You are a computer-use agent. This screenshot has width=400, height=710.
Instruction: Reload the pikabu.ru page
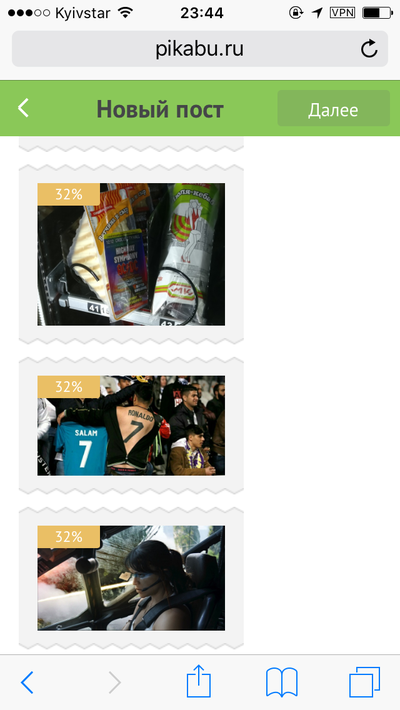(x=369, y=49)
